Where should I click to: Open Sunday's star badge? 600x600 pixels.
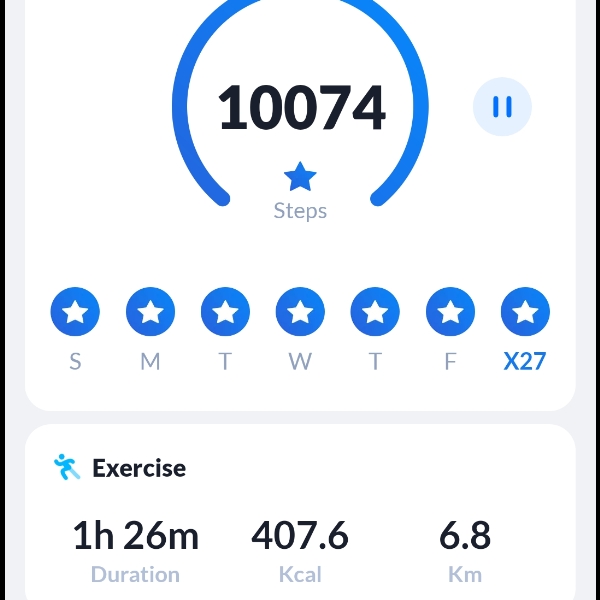pos(75,313)
